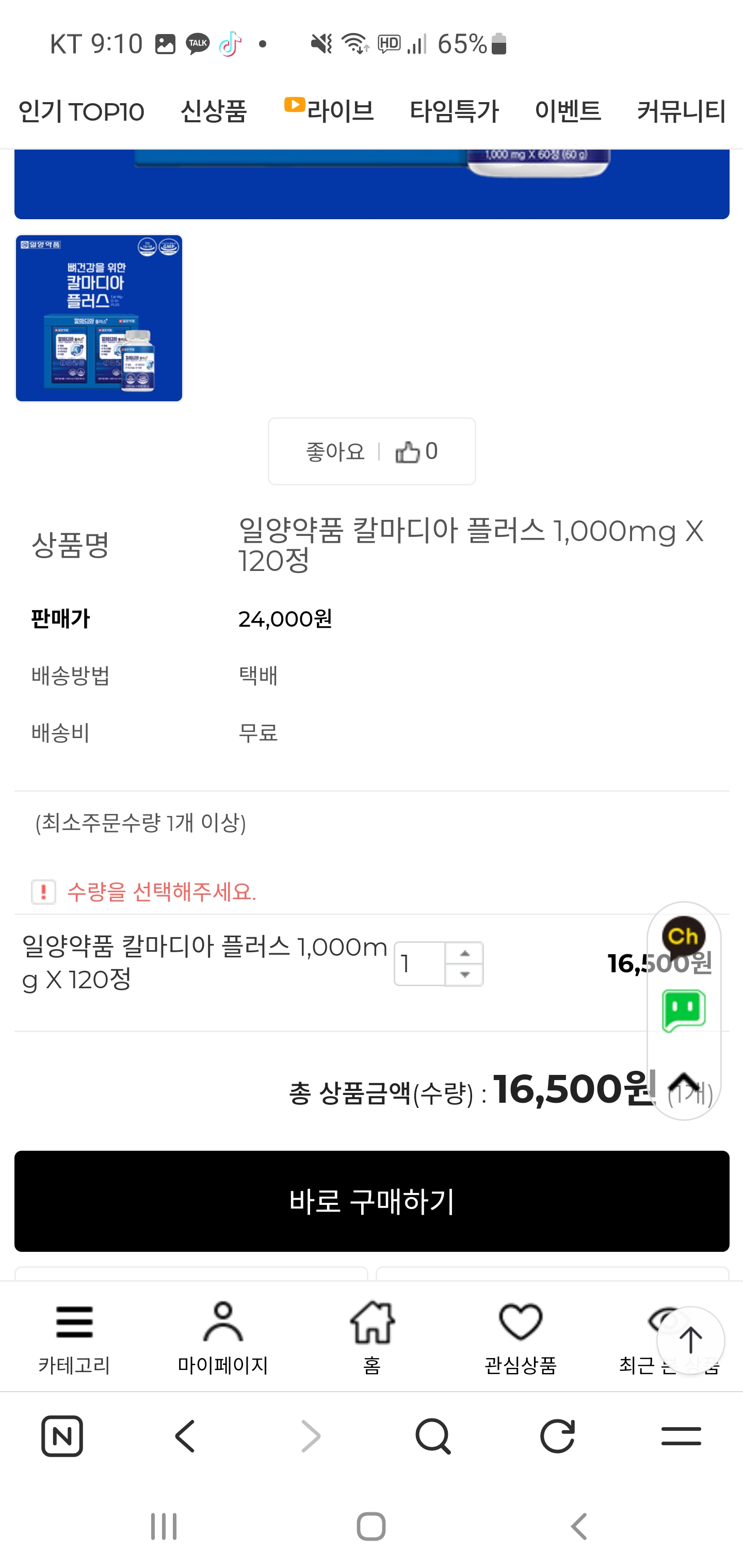Decrease quantity with the down arrow
The height and width of the screenshot is (1568, 743).
pyautogui.click(x=465, y=974)
